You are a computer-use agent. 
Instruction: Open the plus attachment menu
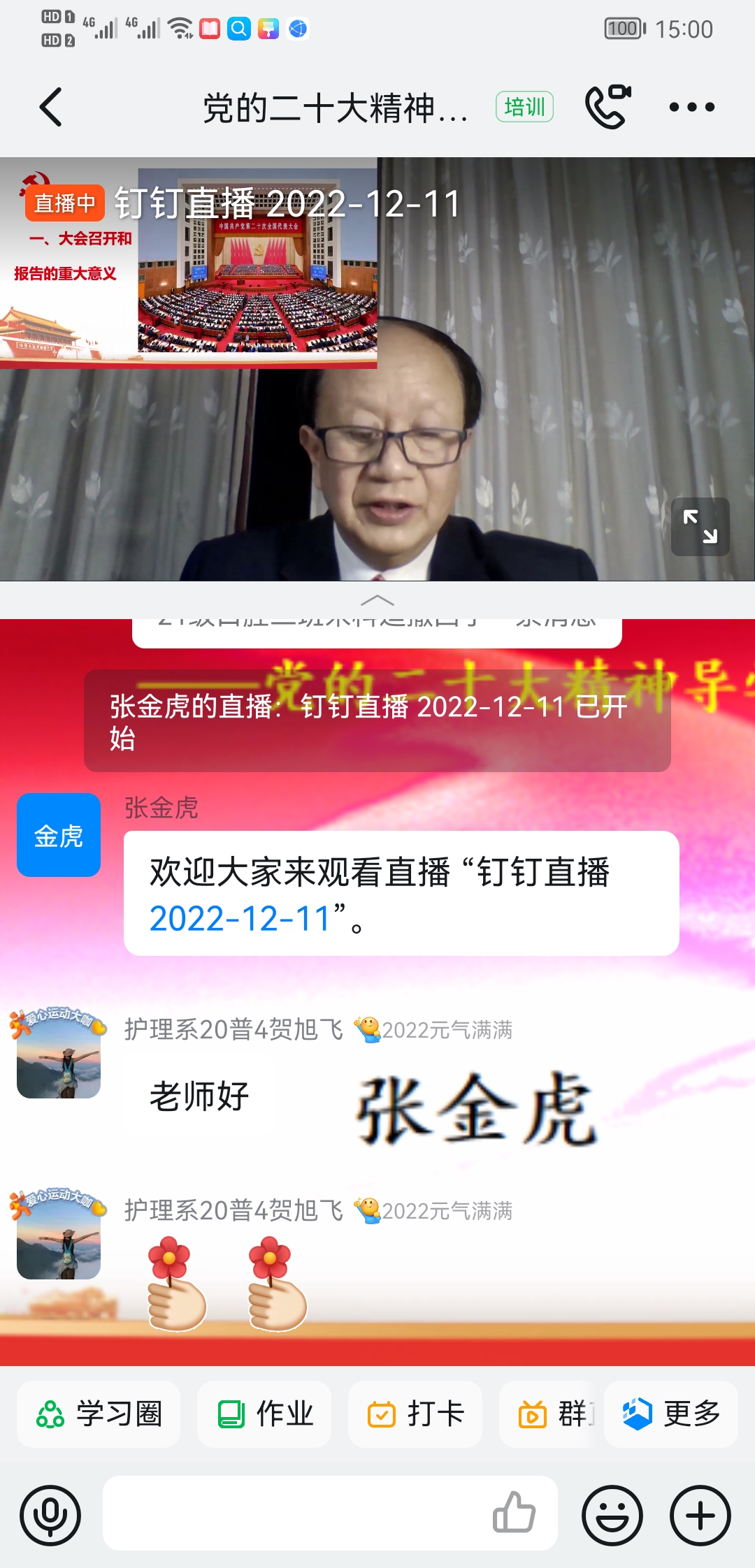pos(700,1516)
